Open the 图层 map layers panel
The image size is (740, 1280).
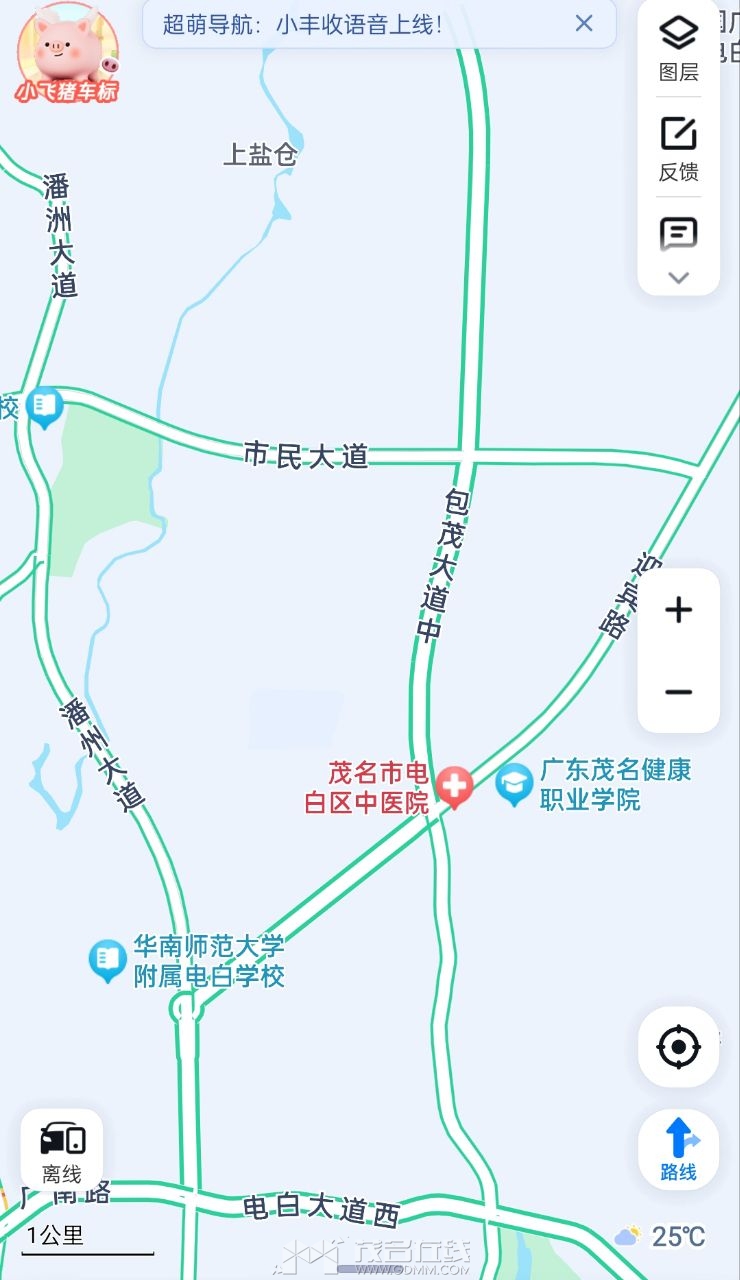point(678,47)
